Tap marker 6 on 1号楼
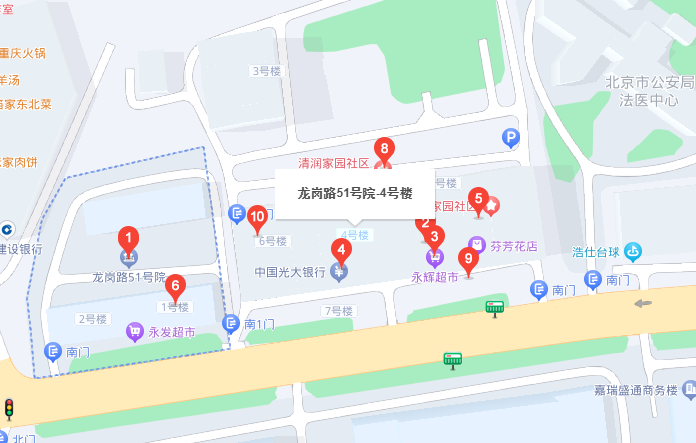 coord(175,286)
